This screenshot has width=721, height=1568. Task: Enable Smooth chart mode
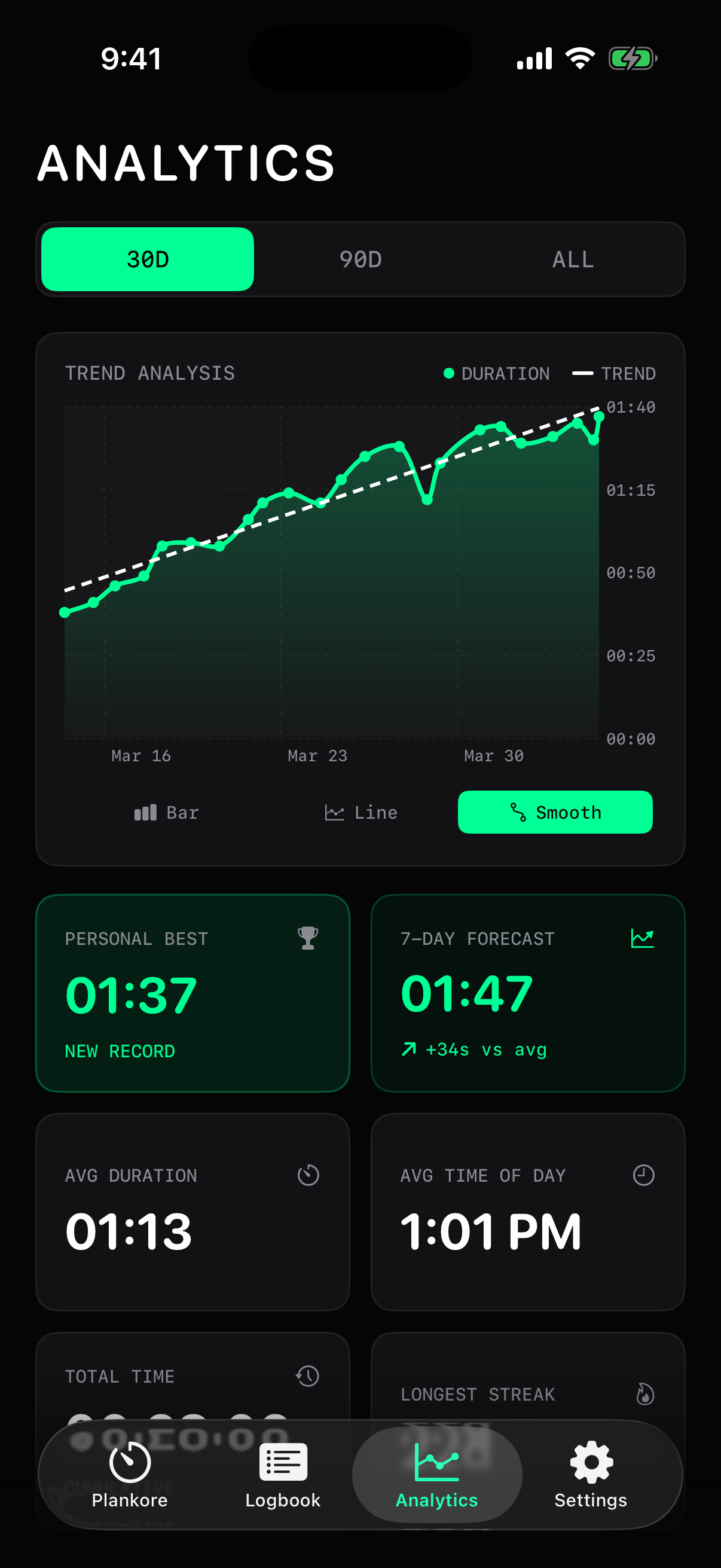point(555,812)
